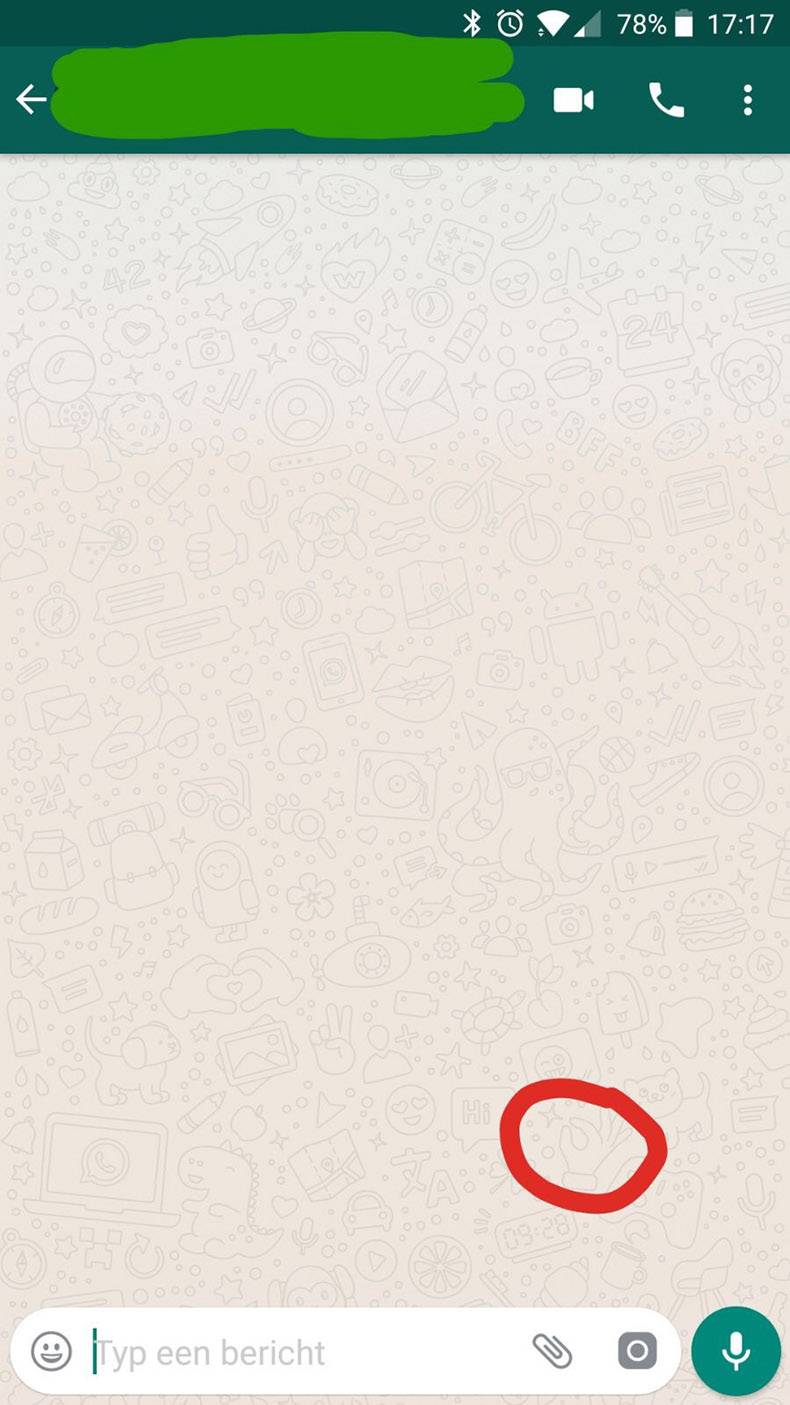The image size is (790, 1405).
Task: Tap the microphone voice message button
Action: point(736,1351)
